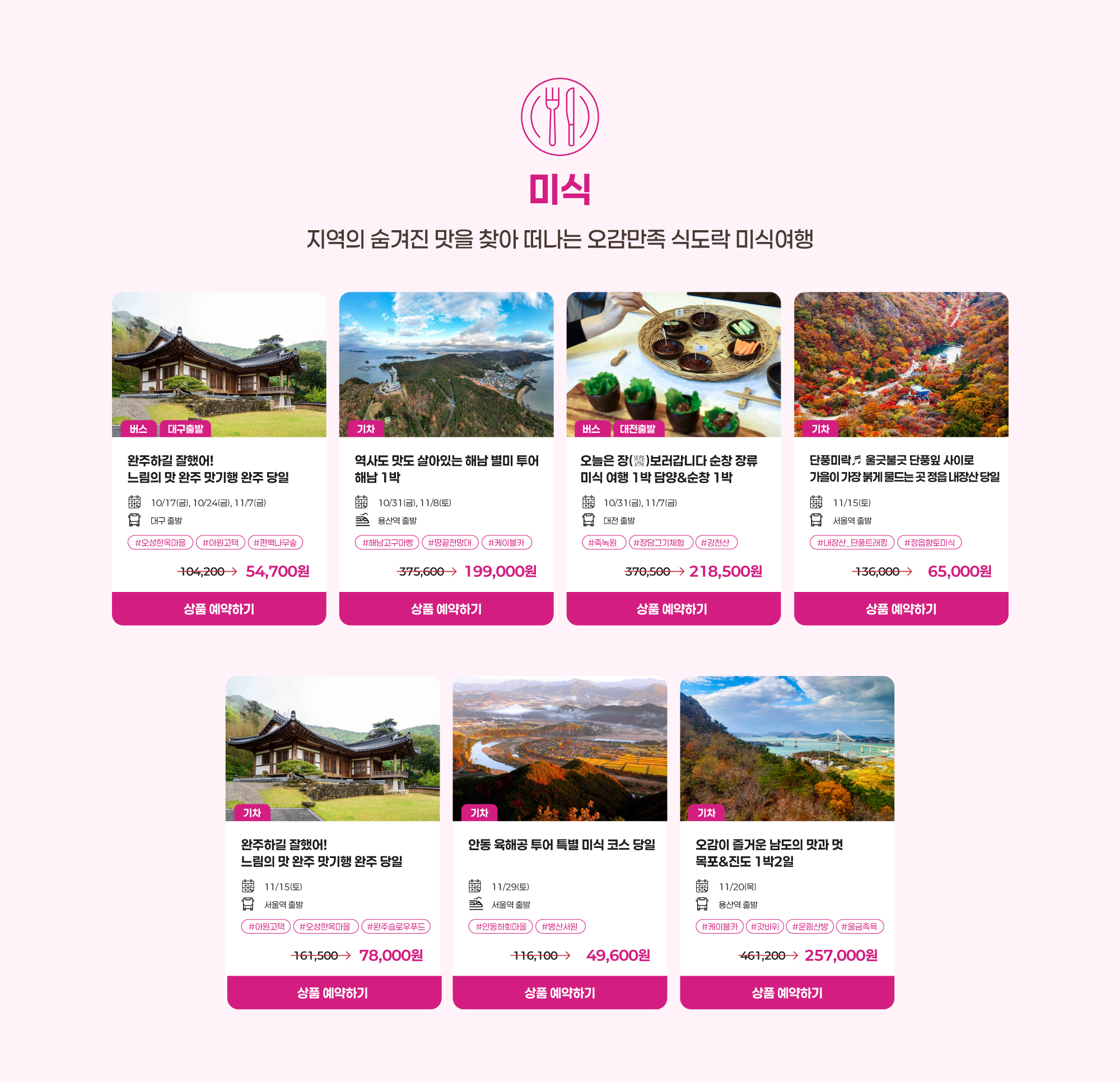
Task: Book the 78,000원 Wanju train day trip
Action: point(333,993)
